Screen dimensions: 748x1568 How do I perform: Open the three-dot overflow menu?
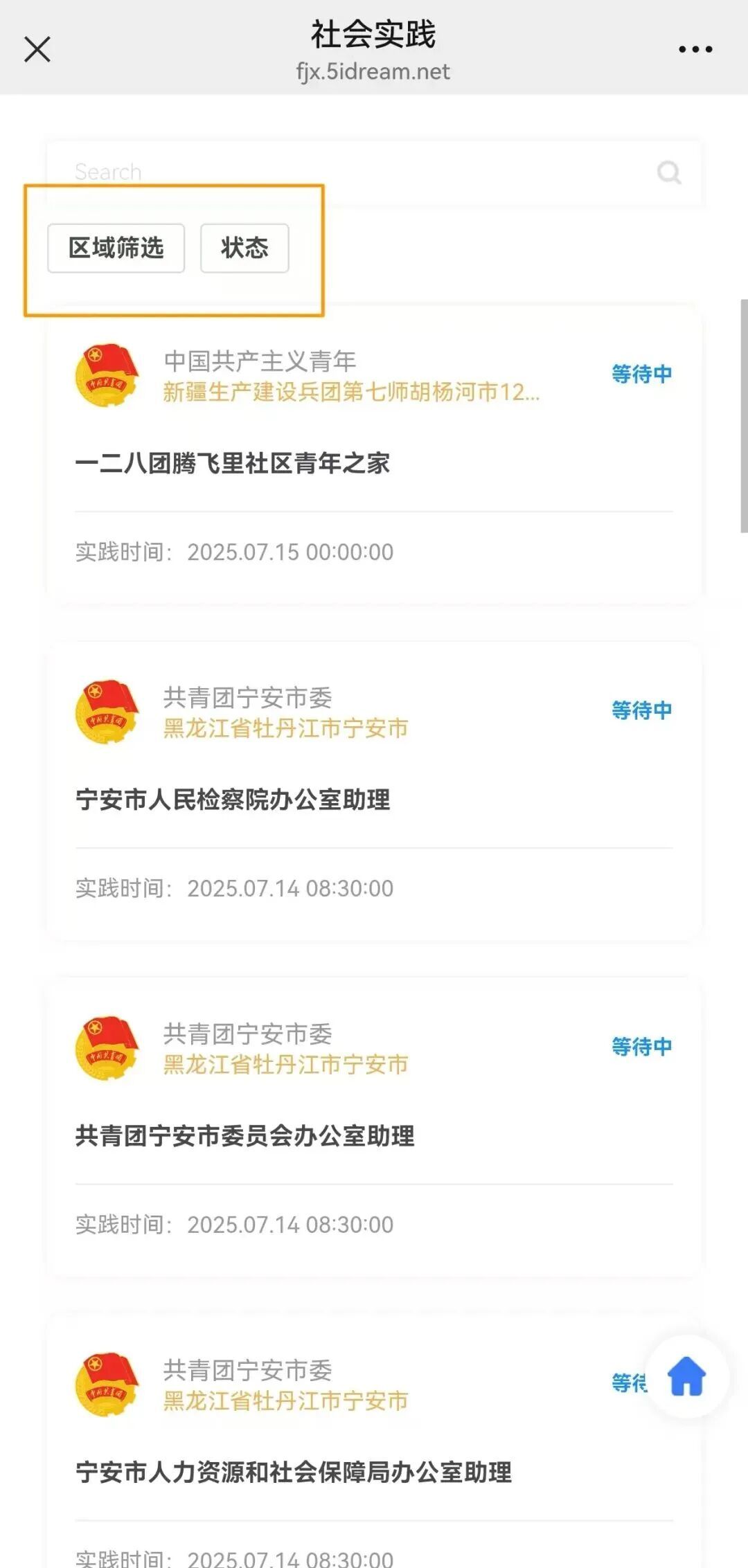click(695, 50)
